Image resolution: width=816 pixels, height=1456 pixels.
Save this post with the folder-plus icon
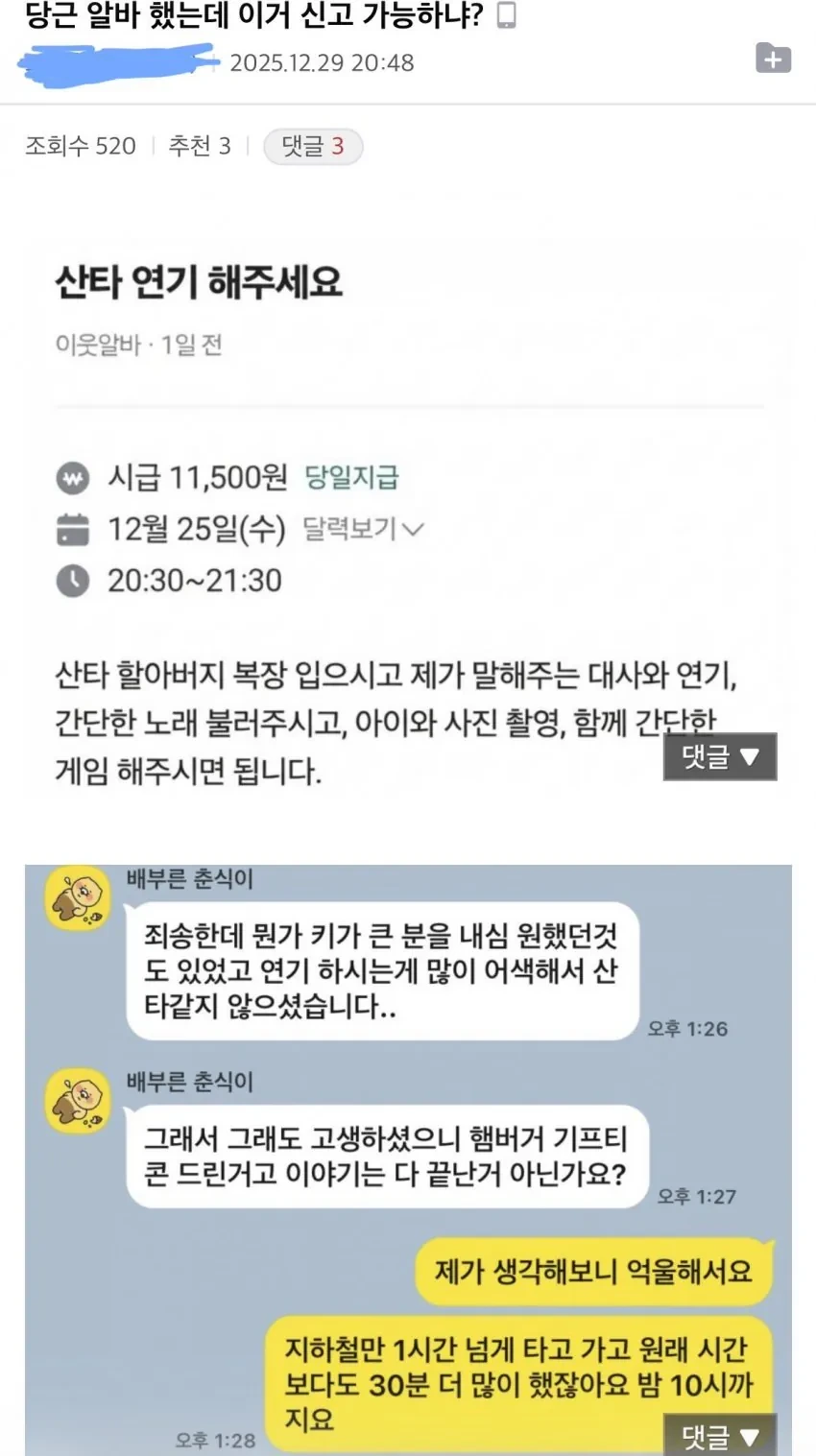(773, 59)
